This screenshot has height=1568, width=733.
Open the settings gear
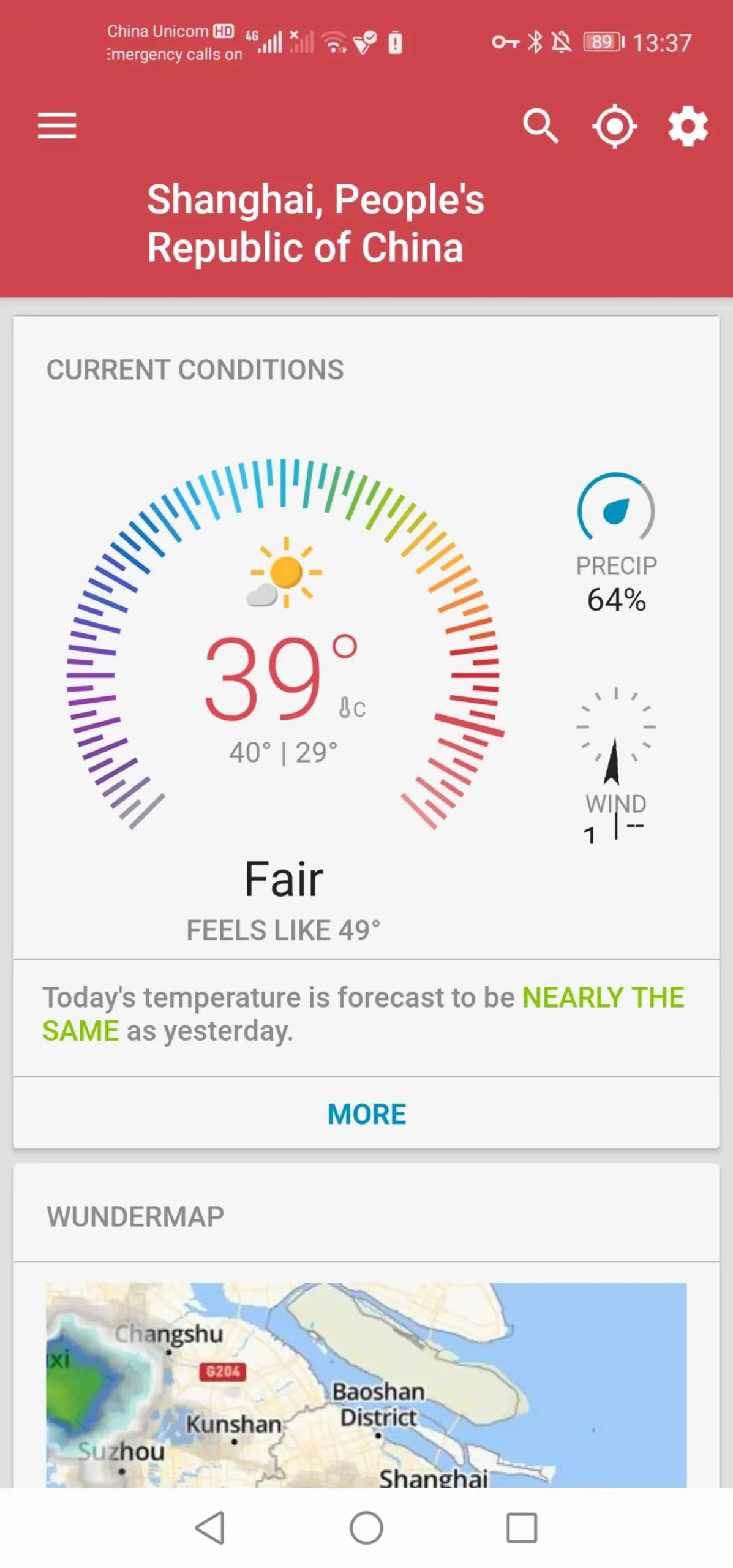tap(688, 126)
